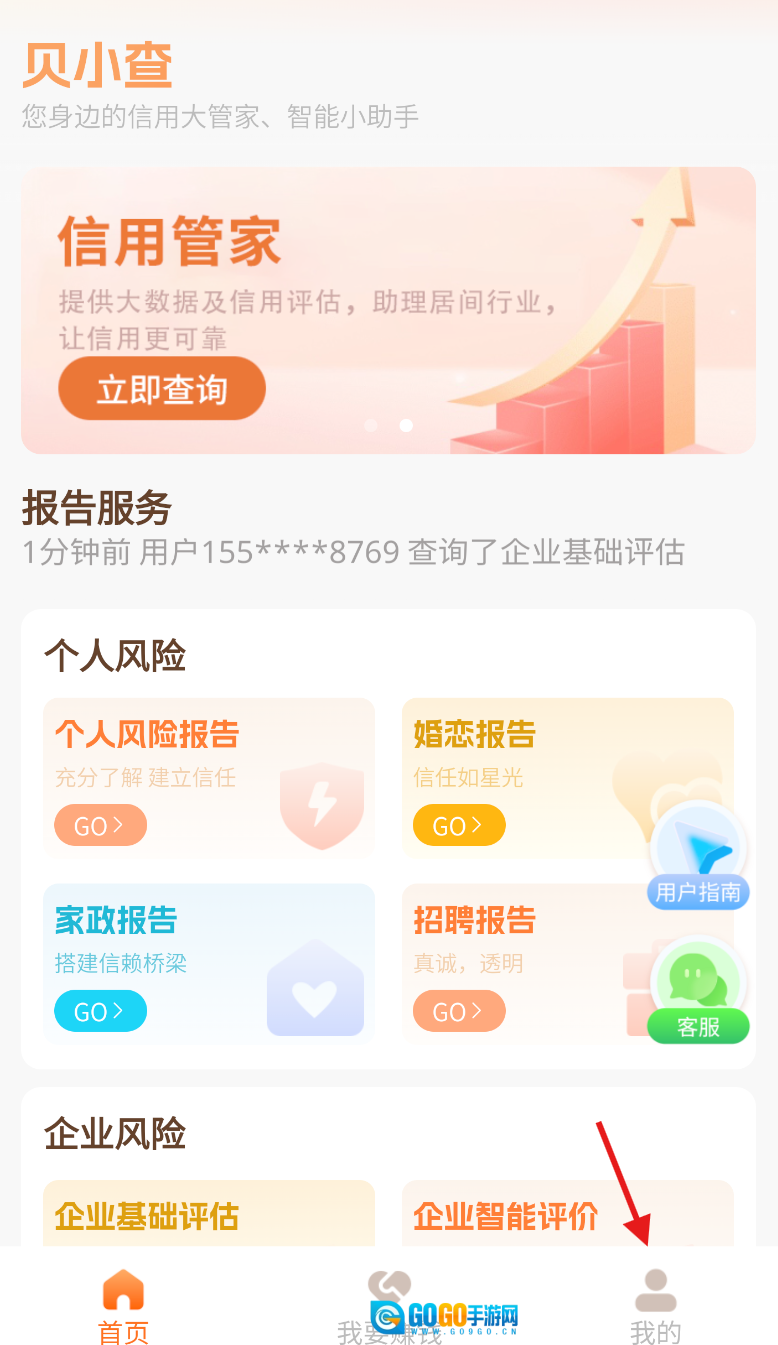This screenshot has width=778, height=1345.
Task: Open the 家政报告 card
Action: [x=208, y=963]
